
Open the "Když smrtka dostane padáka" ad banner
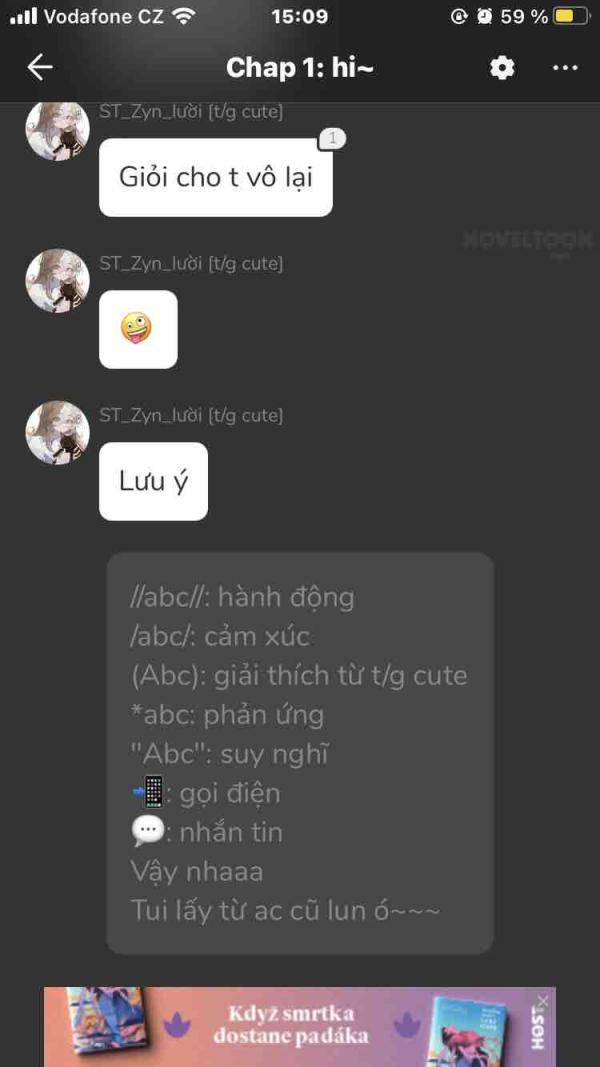[x=300, y=1026]
